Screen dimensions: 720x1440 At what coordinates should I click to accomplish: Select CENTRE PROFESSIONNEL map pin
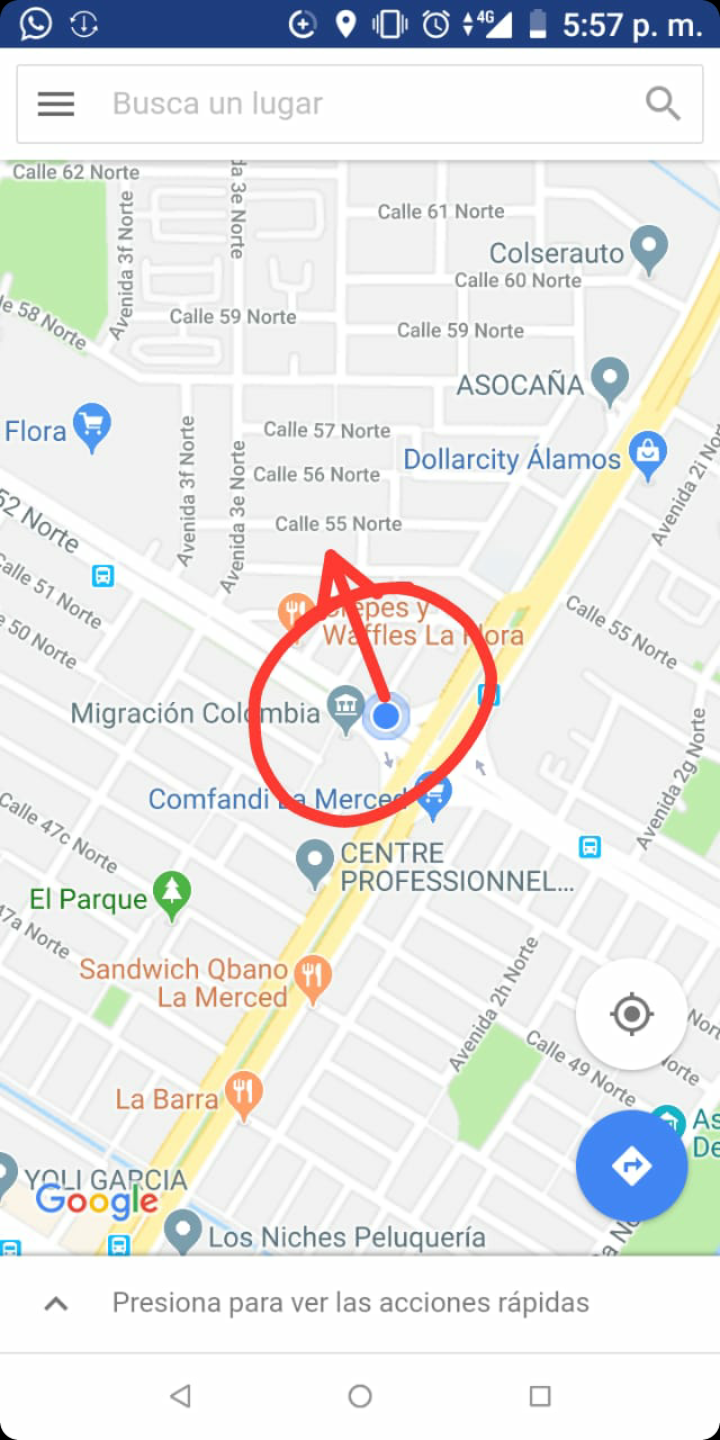click(x=315, y=860)
